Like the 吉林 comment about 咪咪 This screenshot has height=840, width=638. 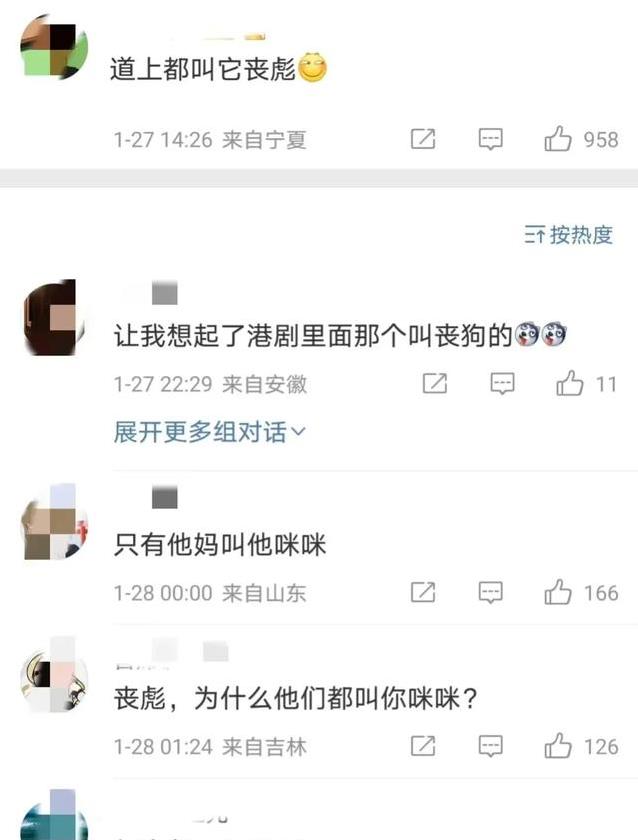(558, 746)
